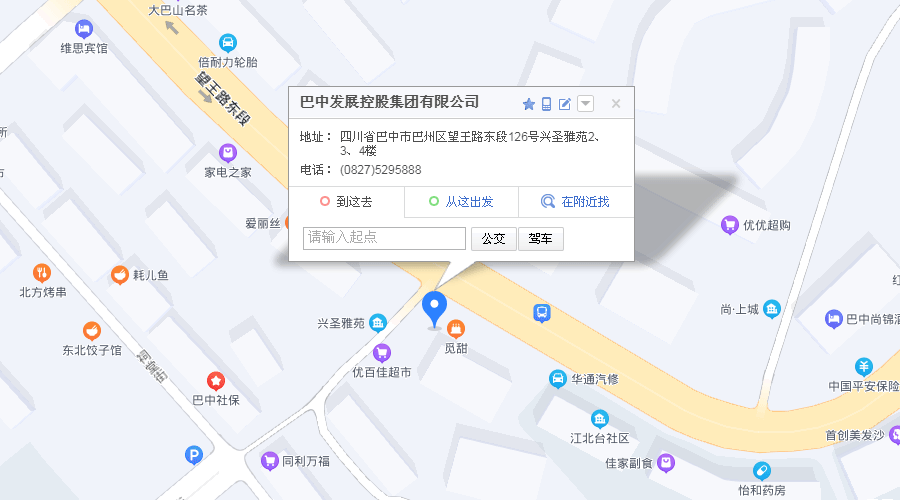Screen dimensions: 900x500
Task: Switch to the 在附近找 tab
Action: 576,202
